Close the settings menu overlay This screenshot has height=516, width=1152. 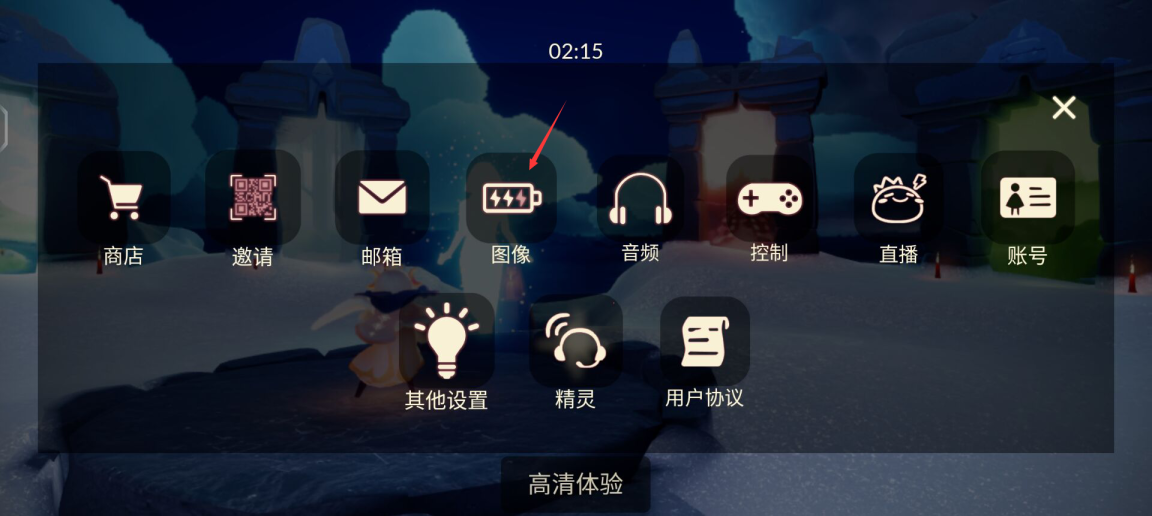coord(1064,108)
